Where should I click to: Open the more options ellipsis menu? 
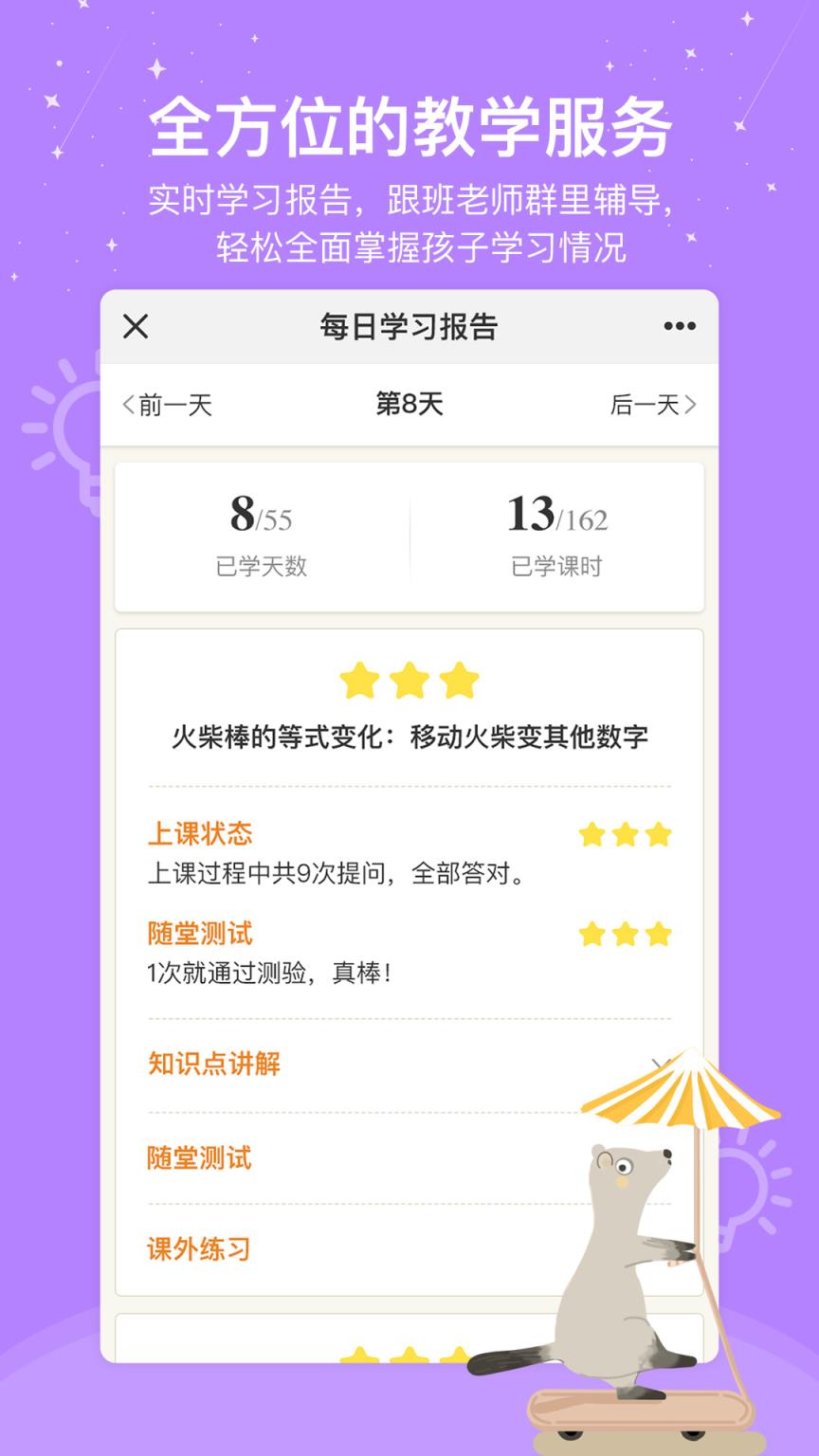tap(677, 327)
